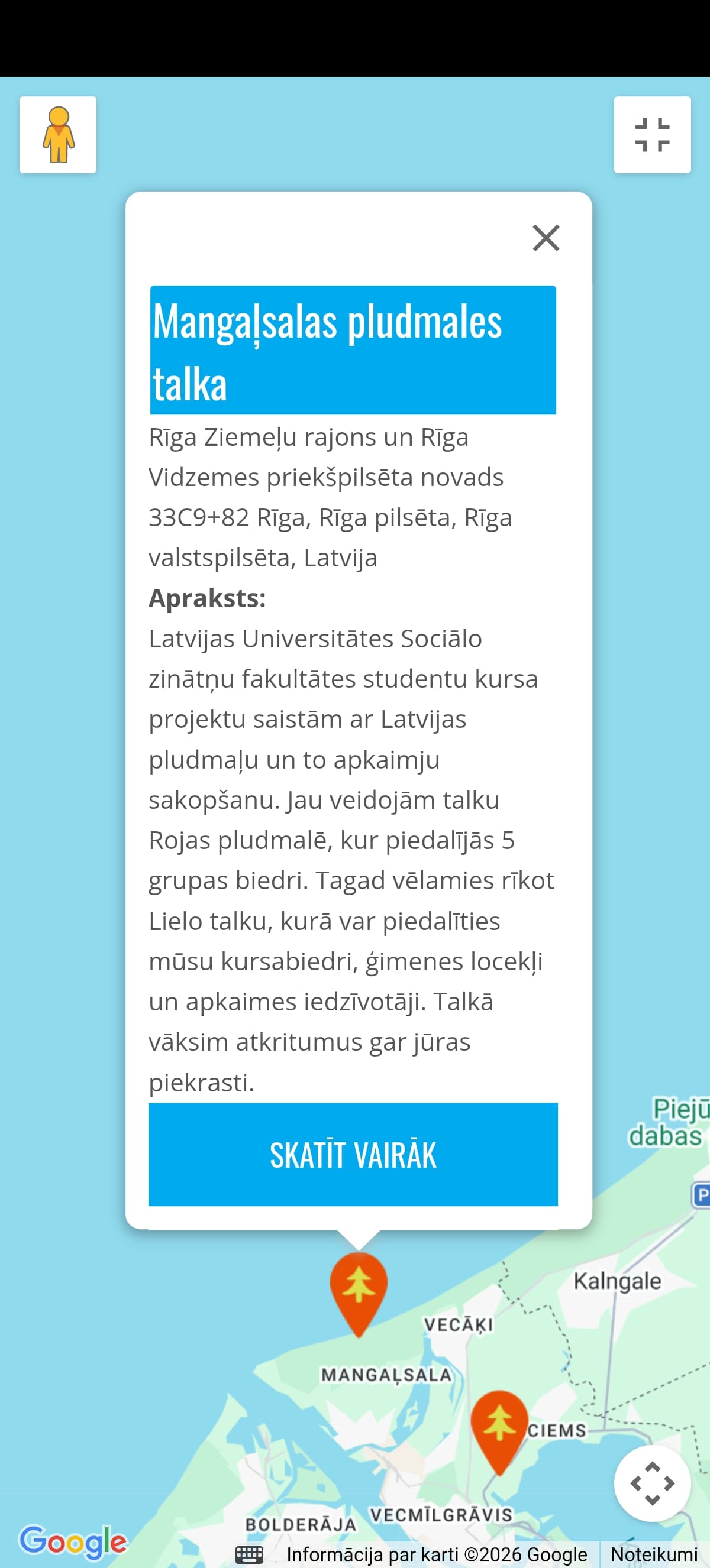
Task: Open the Noteikumi terms link
Action: pos(654,1554)
